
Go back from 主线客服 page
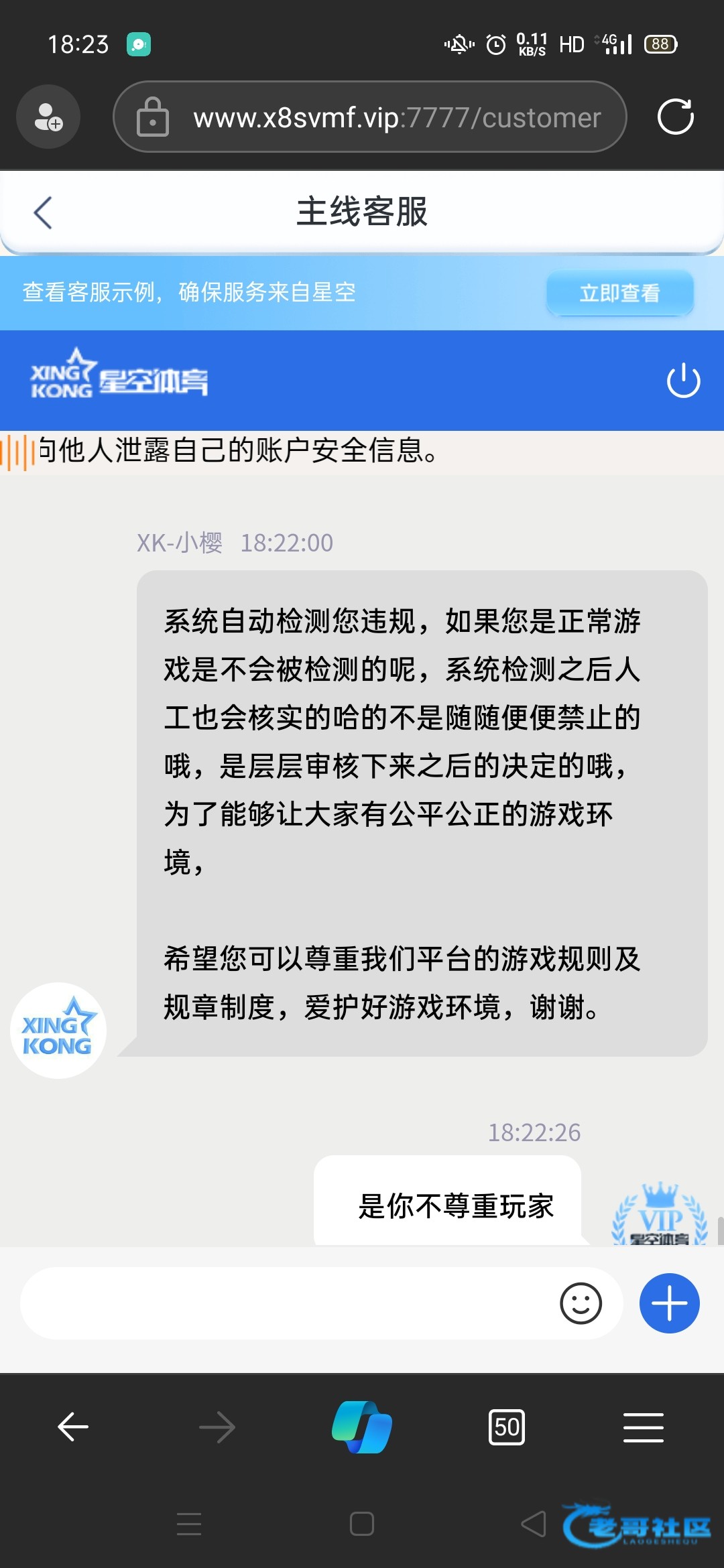coord(43,213)
